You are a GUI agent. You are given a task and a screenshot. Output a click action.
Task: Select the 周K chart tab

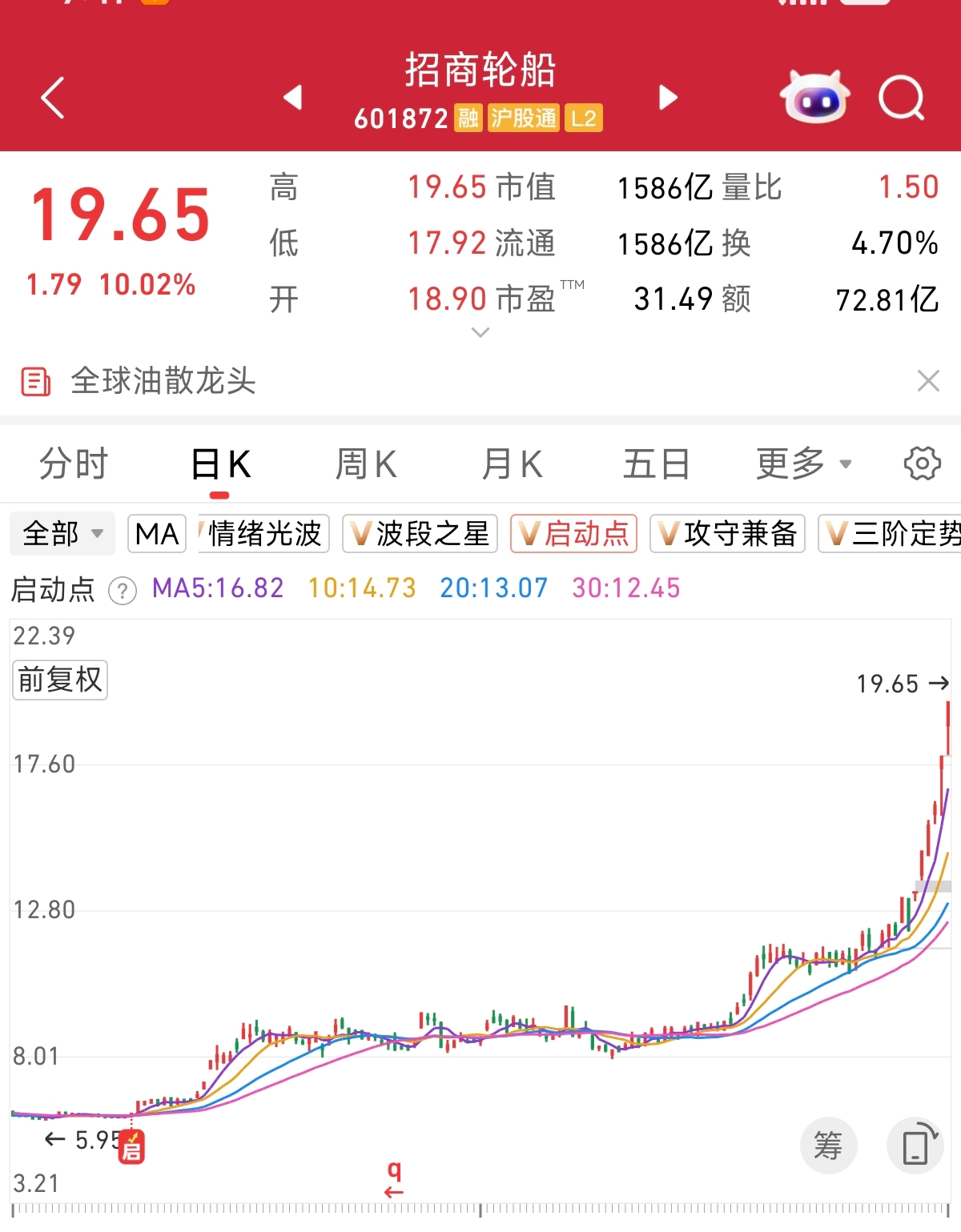(365, 464)
